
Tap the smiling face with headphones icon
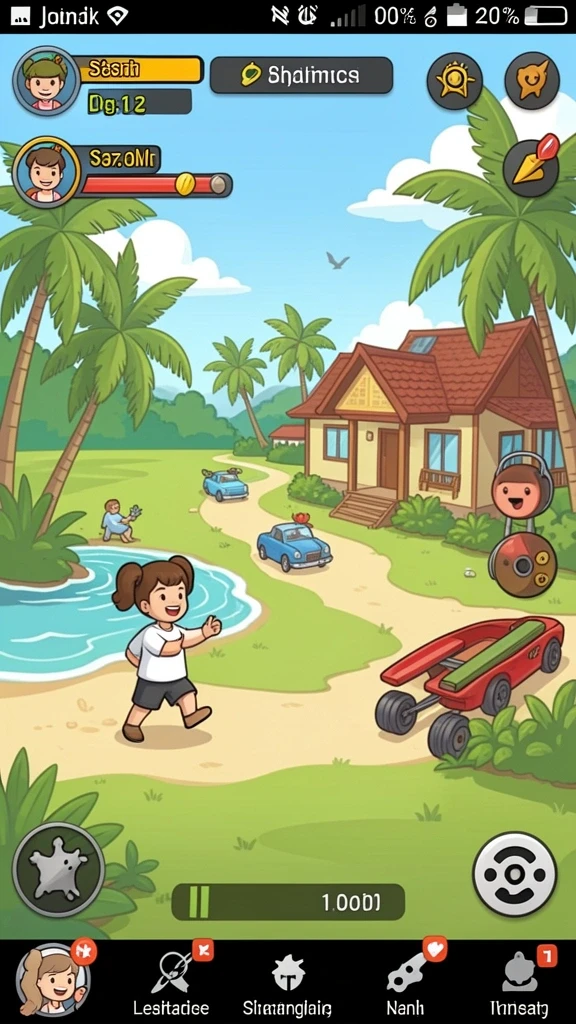522,489
